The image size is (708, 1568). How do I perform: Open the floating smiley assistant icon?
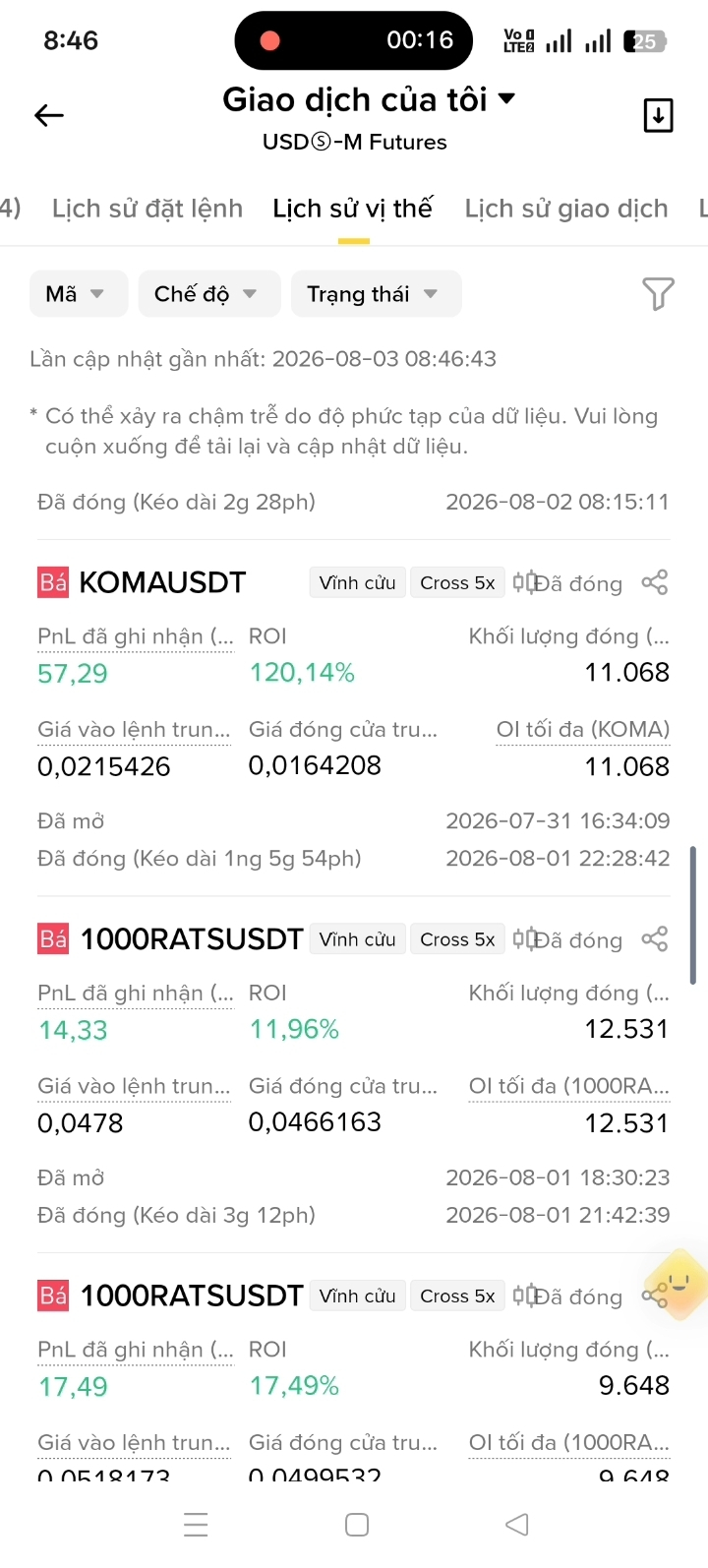point(678,1285)
